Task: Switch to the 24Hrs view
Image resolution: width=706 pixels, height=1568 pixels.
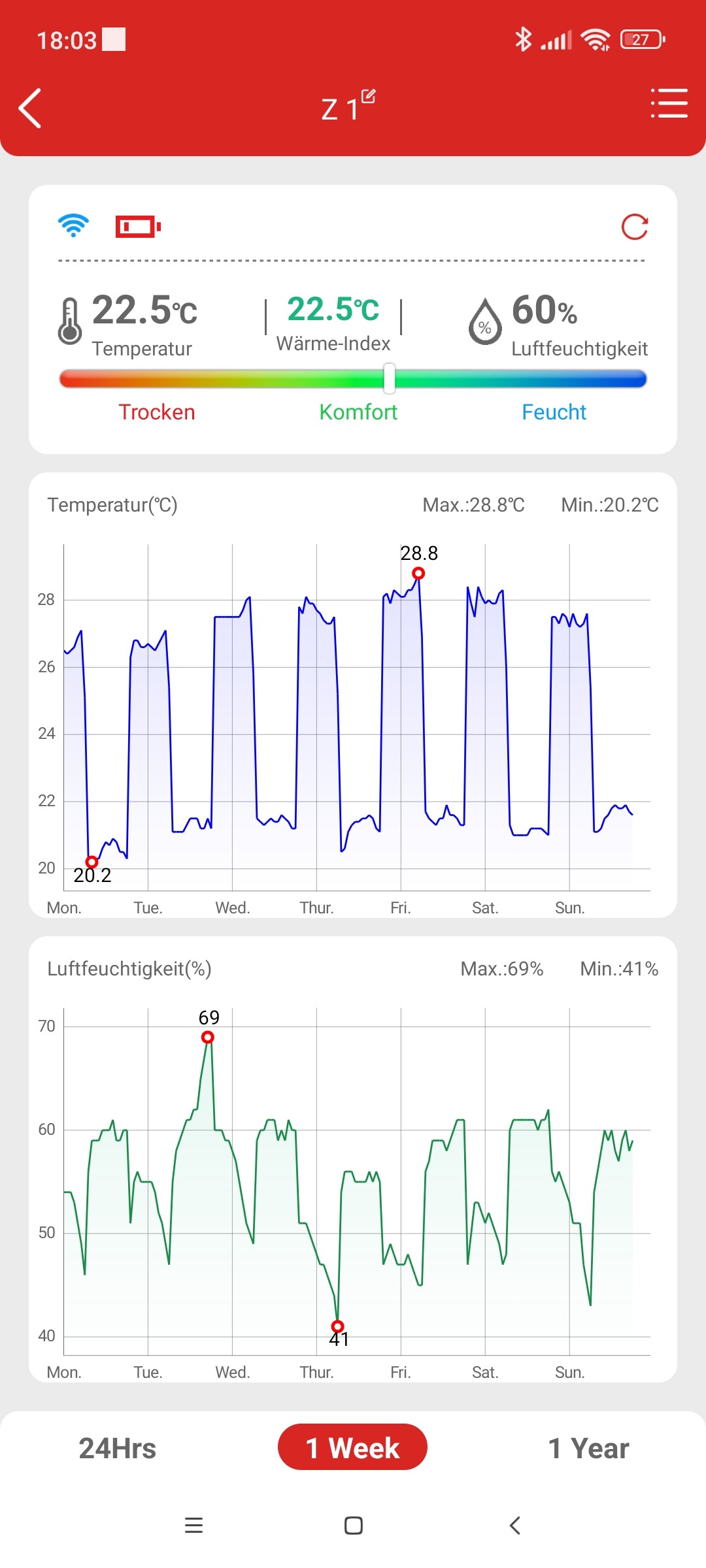Action: pos(118,1448)
